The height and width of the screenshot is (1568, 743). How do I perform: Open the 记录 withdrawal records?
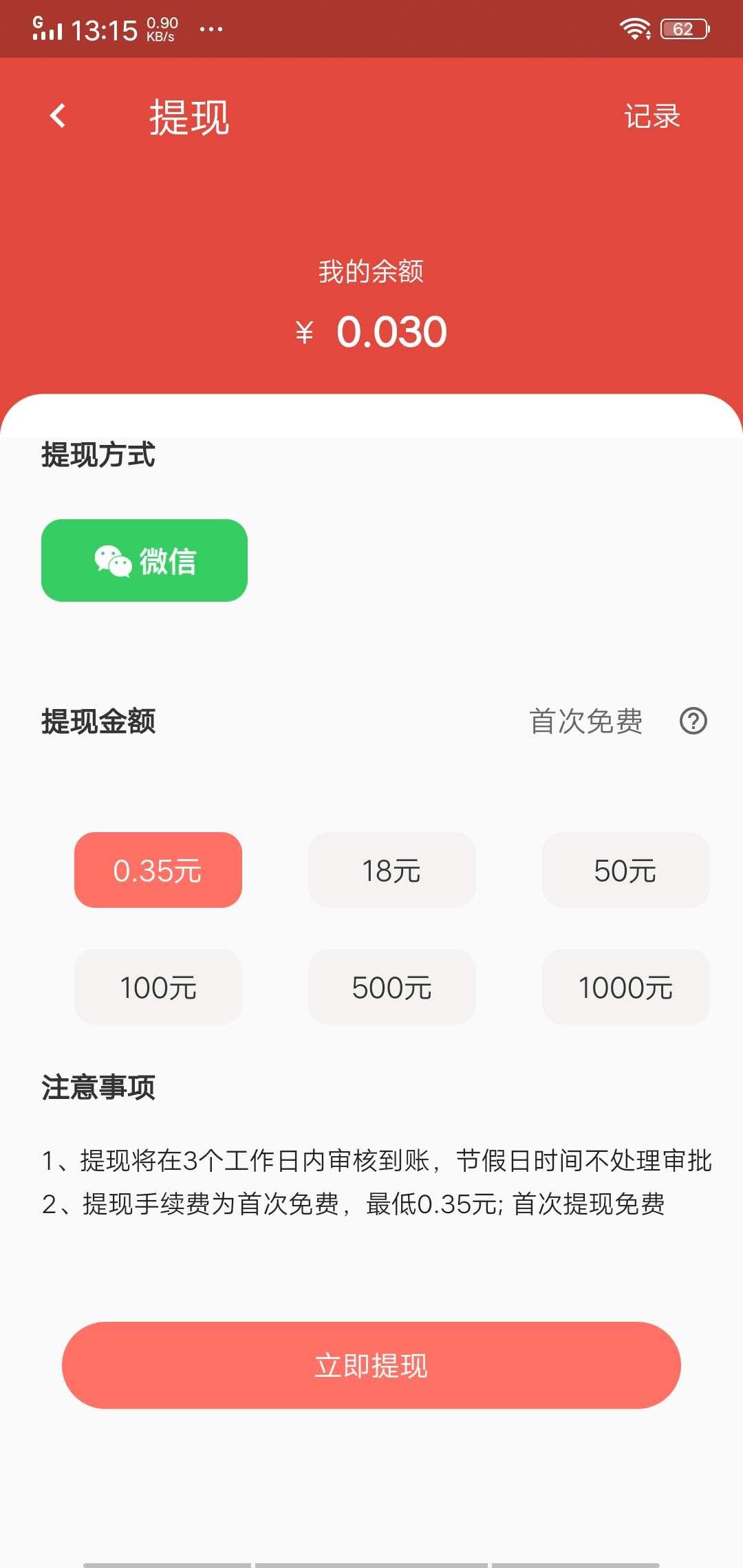coord(652,116)
